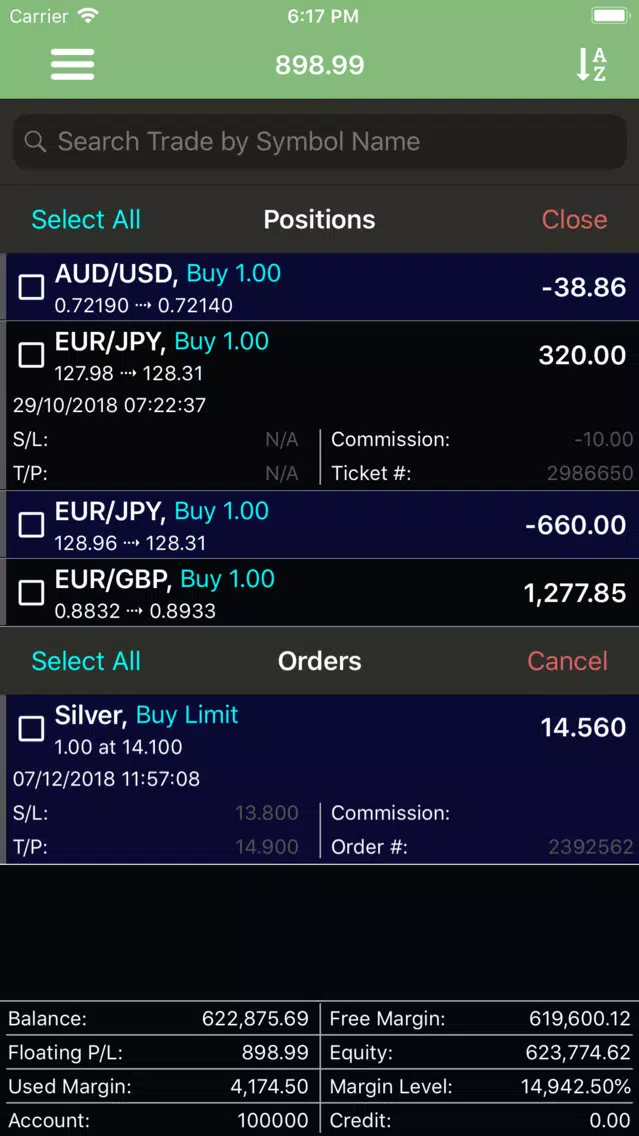639x1136 pixels.
Task: Open the A-Z sort options
Action: click(590, 64)
